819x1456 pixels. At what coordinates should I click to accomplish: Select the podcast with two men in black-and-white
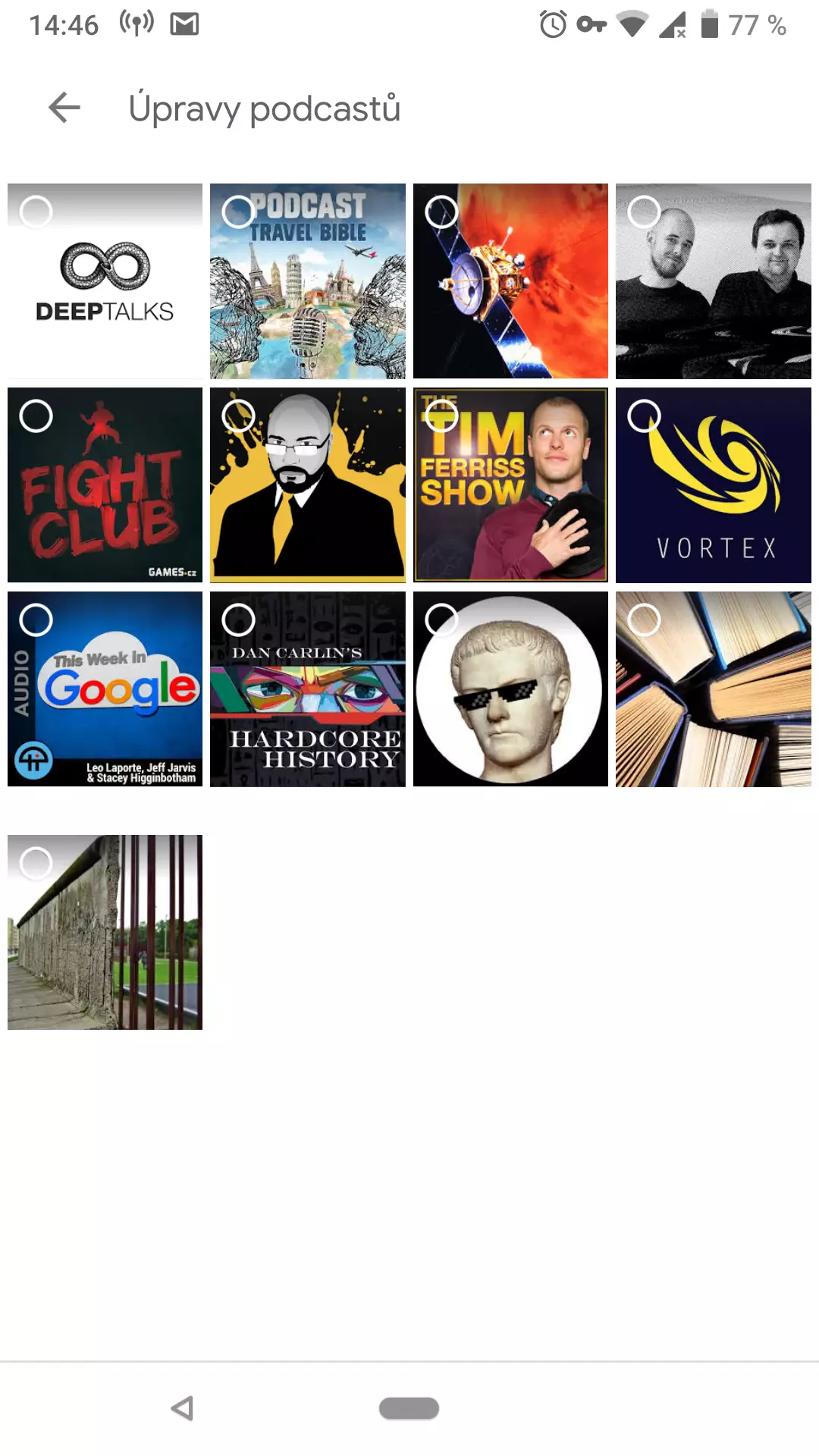pyautogui.click(x=714, y=281)
